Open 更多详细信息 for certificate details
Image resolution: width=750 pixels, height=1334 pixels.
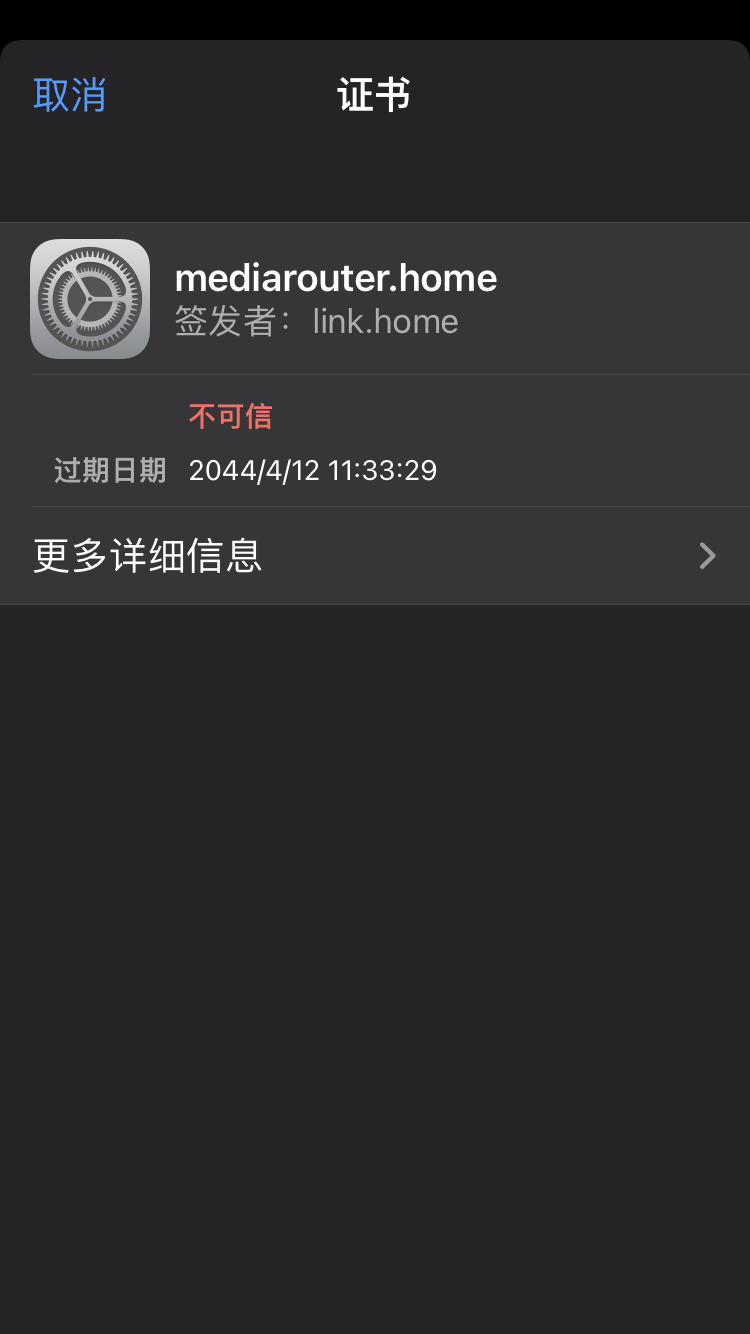374,556
